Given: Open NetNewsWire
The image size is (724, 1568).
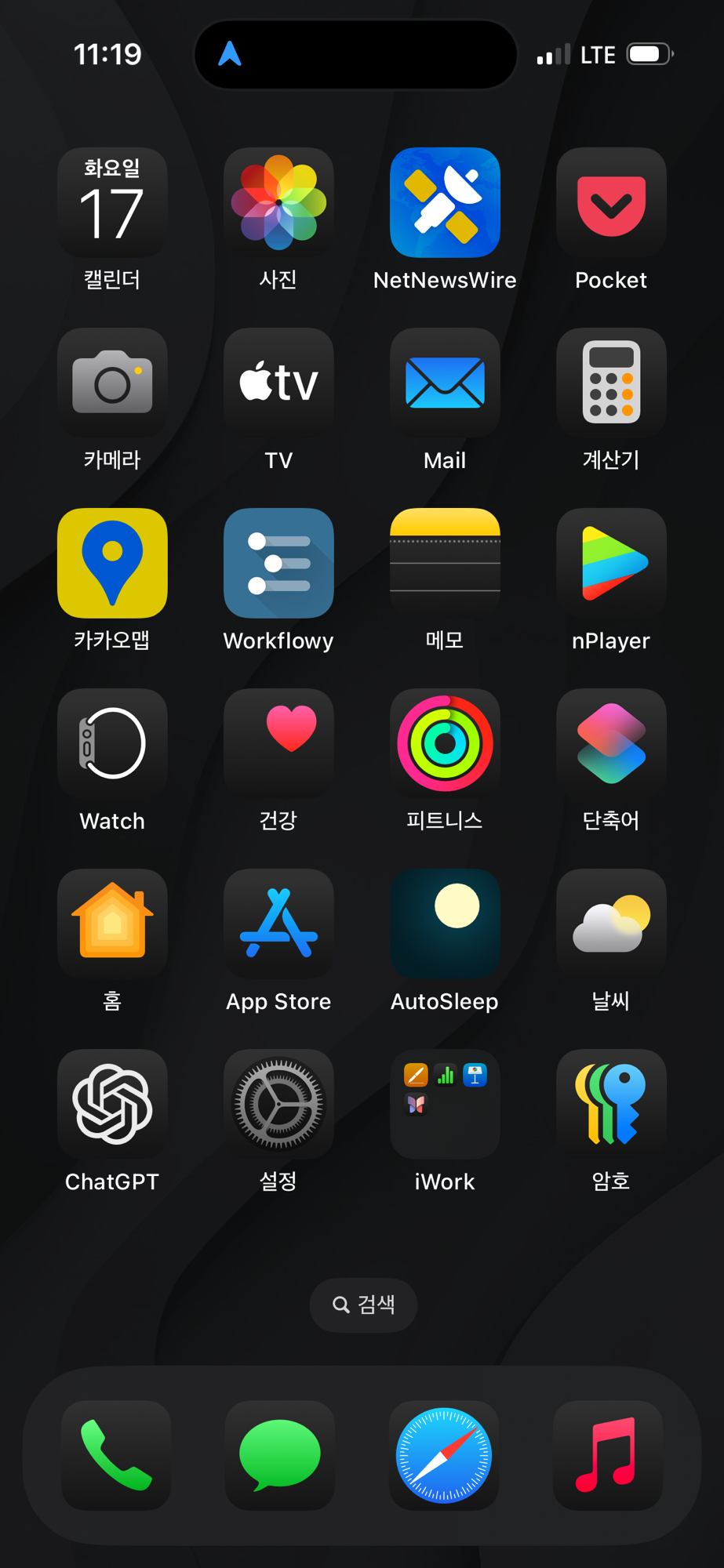Looking at the screenshot, I should (445, 202).
